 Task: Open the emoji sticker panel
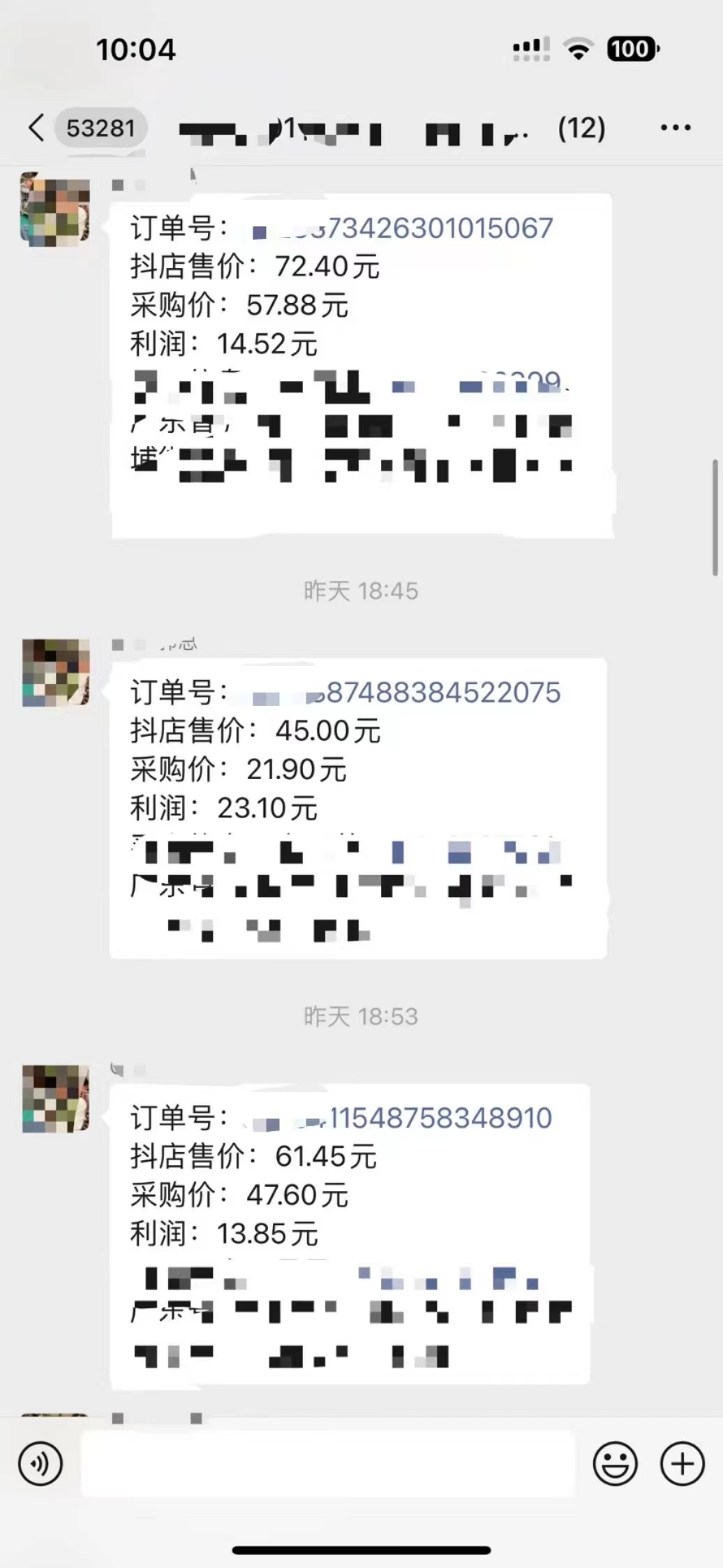point(615,1463)
